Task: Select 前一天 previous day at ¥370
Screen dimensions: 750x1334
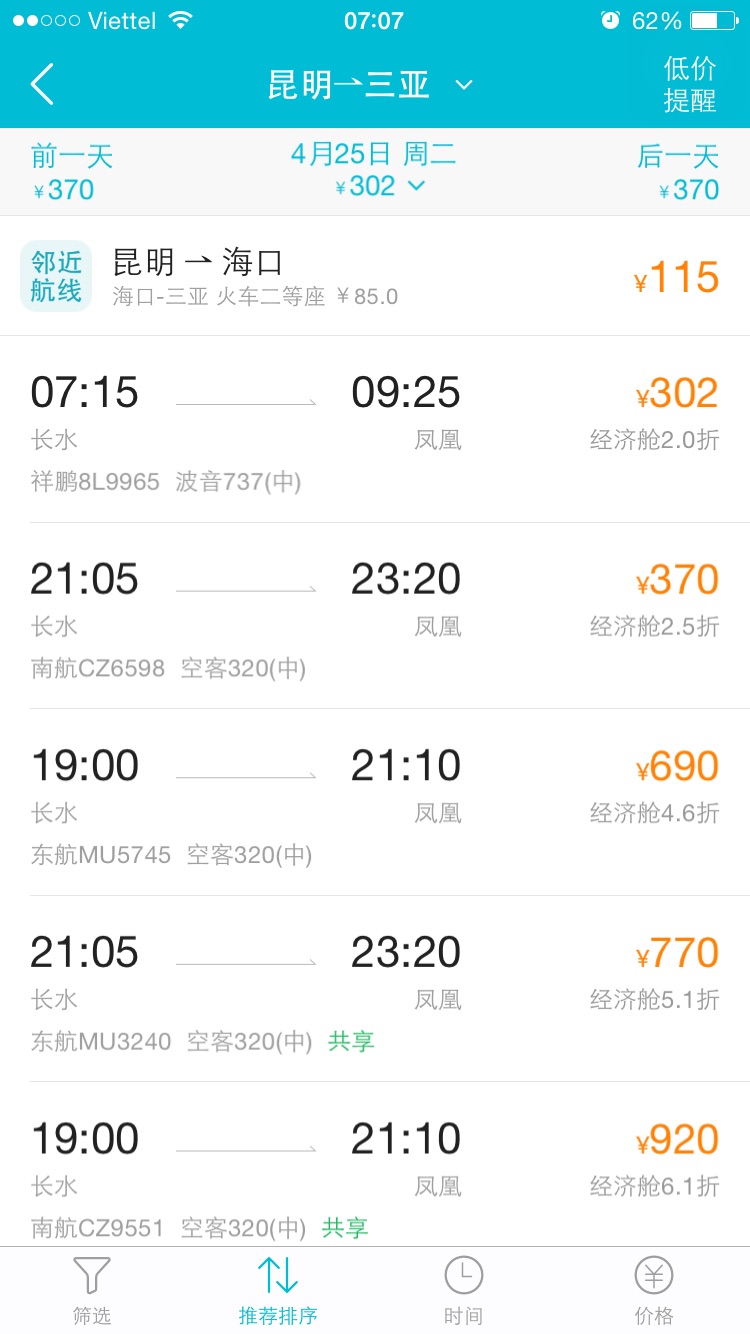Action: coord(72,172)
